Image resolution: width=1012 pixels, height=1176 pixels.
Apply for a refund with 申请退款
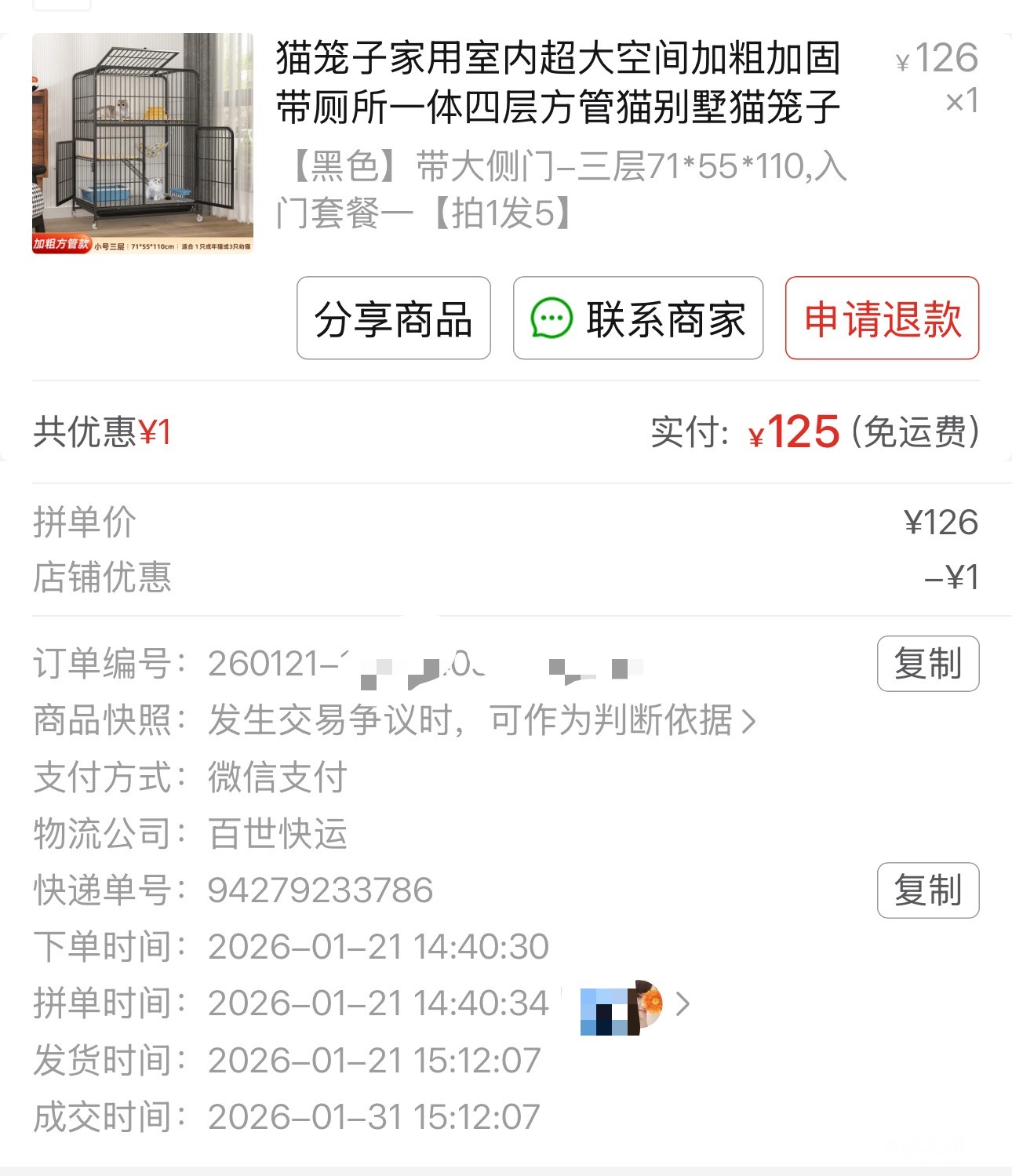coord(882,319)
